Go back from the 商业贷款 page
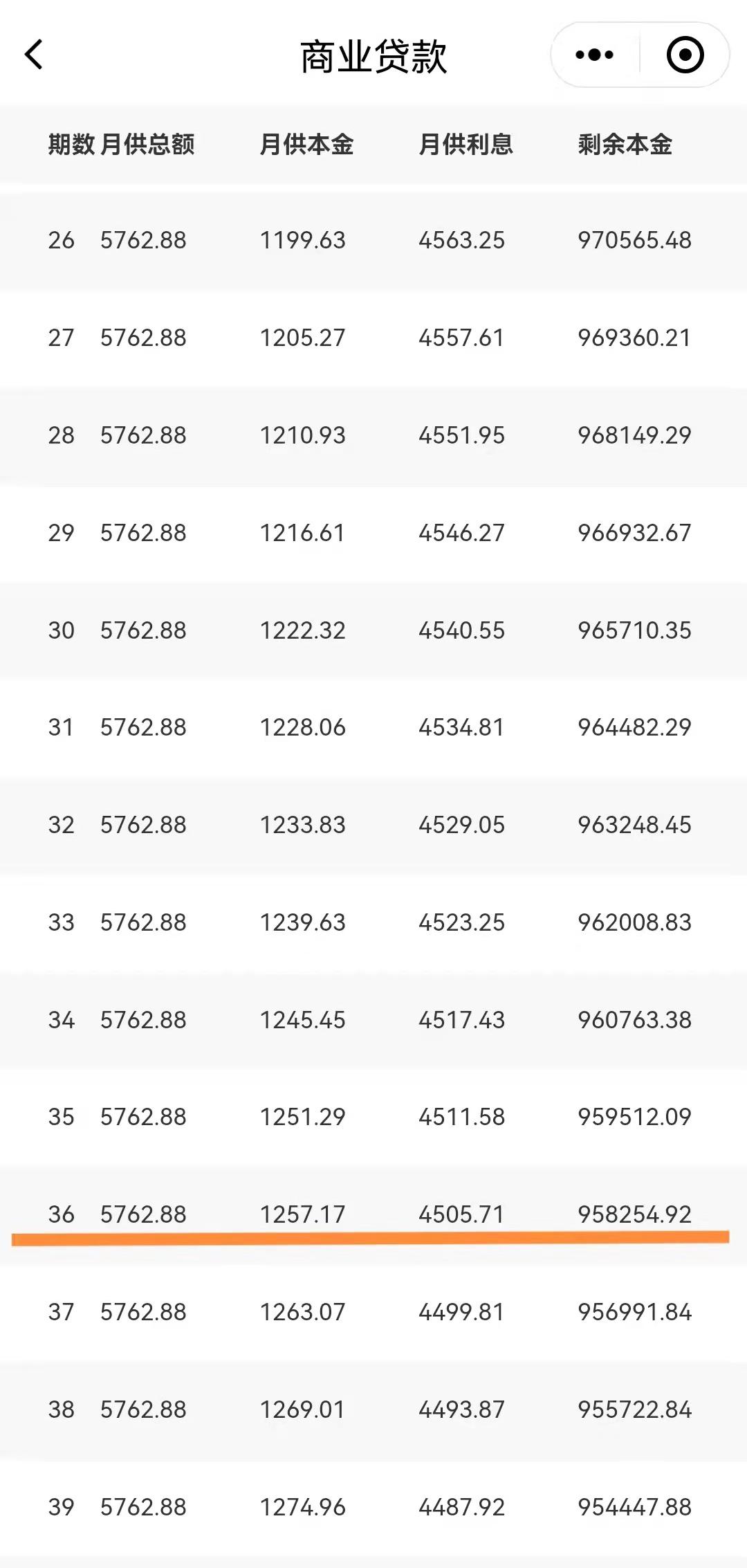Screen dimensions: 747x1568 tap(34, 55)
